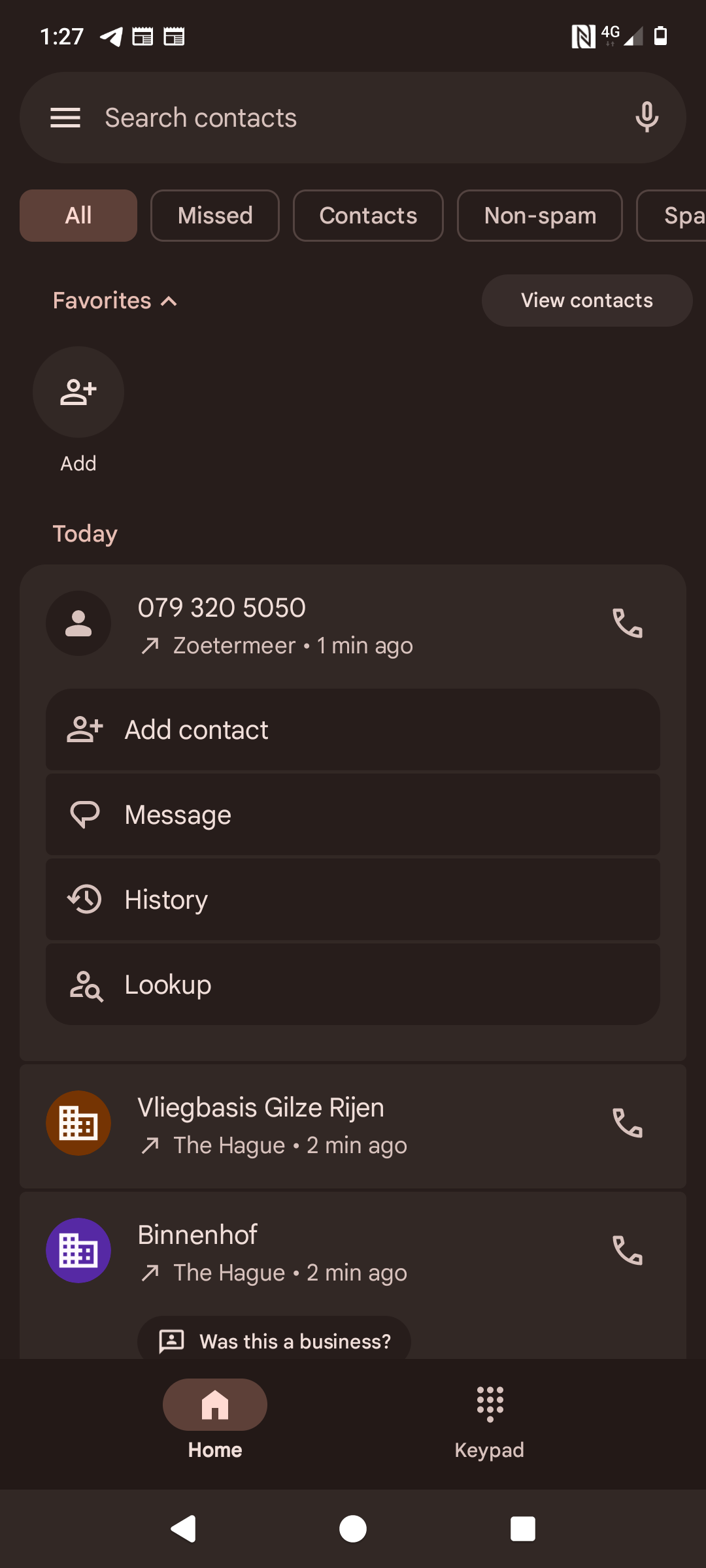
Task: Collapse the Favorites section
Action: tap(115, 301)
